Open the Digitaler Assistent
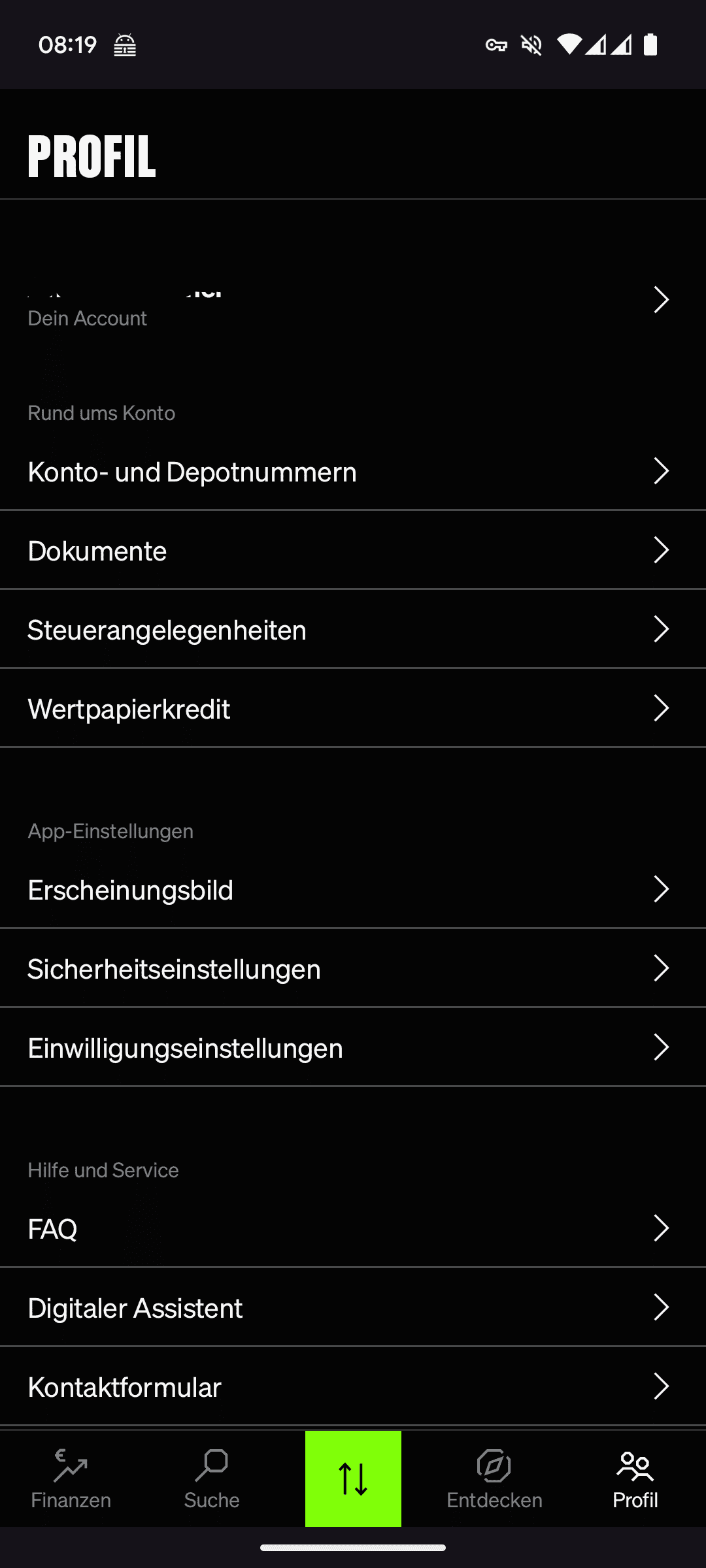This screenshot has height=1568, width=706. [353, 1307]
